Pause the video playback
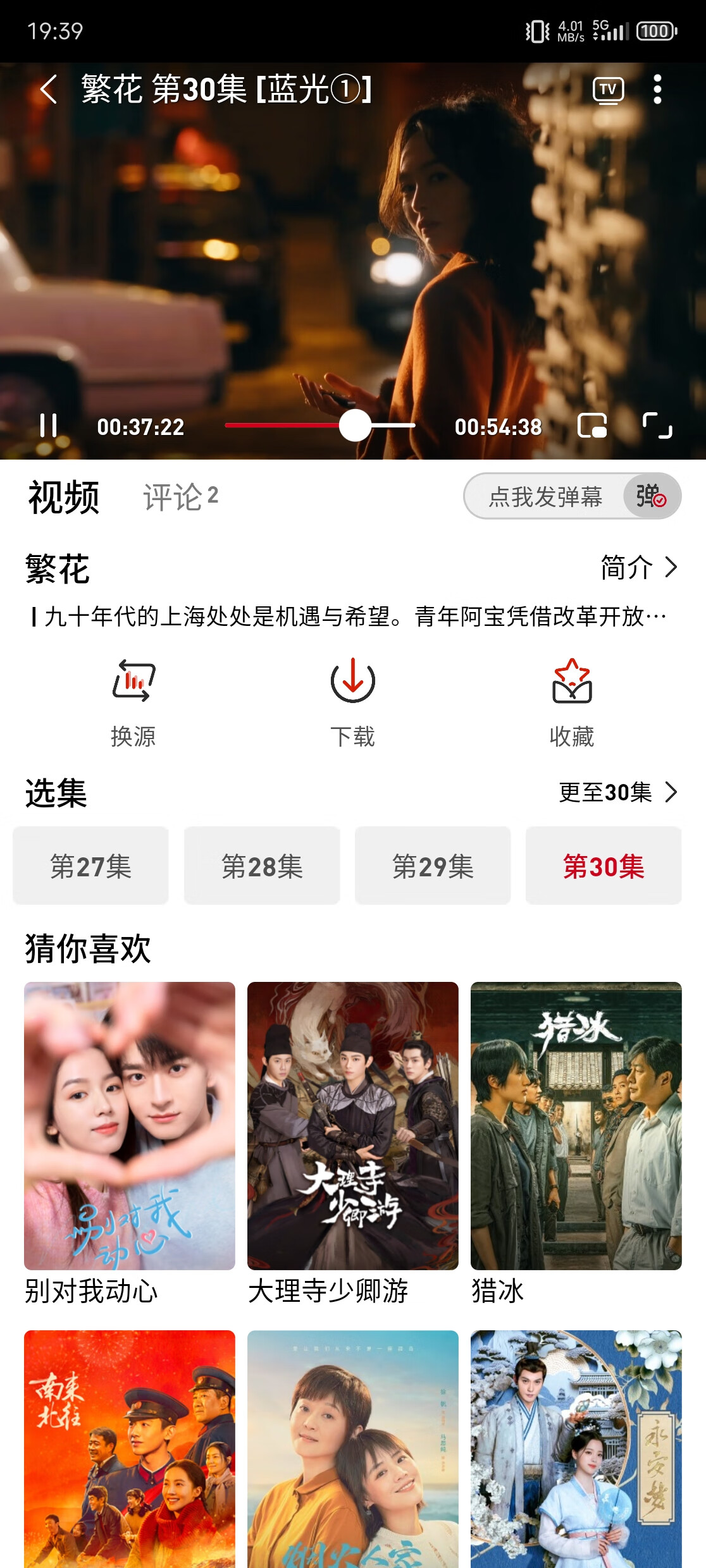706x1568 pixels. pyautogui.click(x=48, y=426)
